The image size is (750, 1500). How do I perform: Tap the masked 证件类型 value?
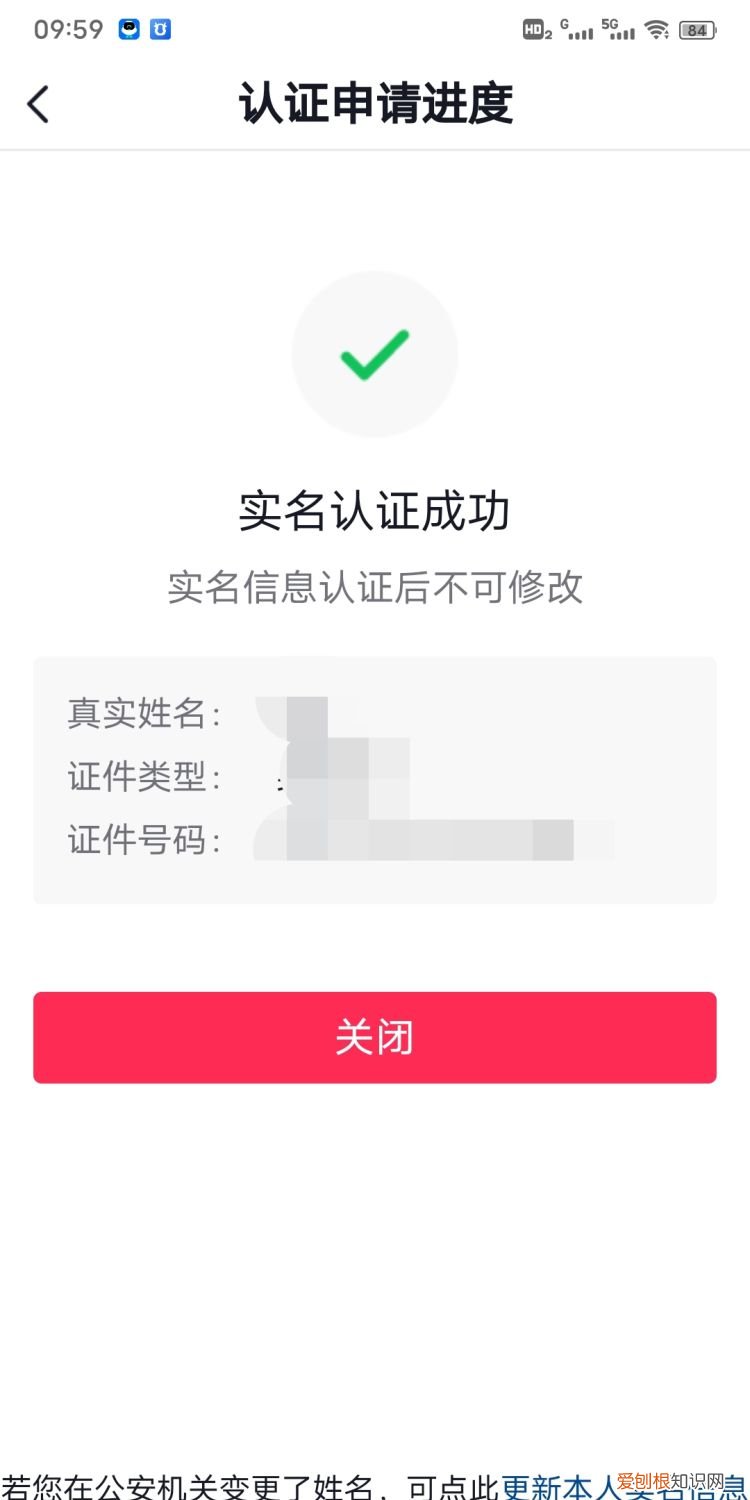pos(330,777)
